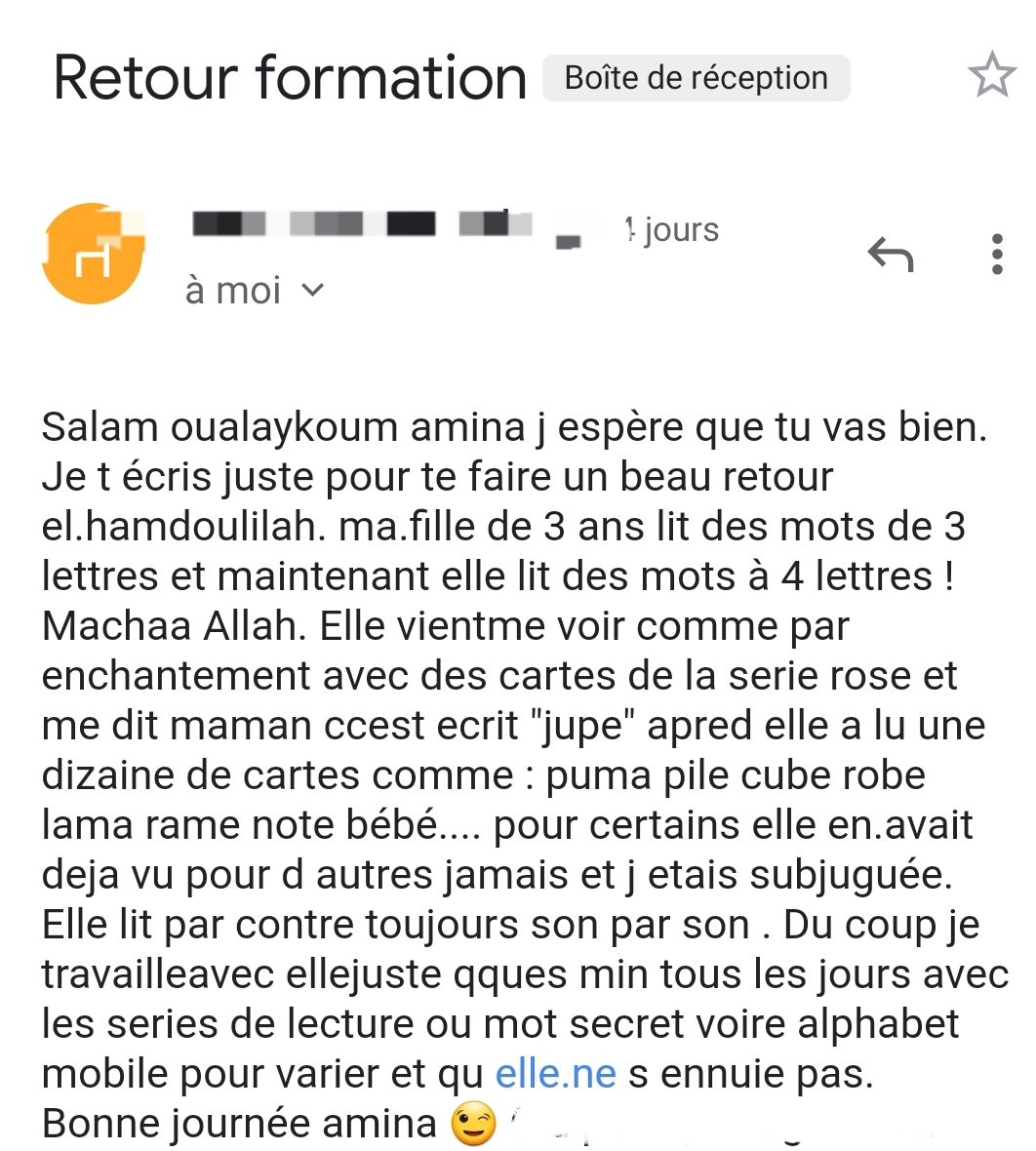
Task: Expand recipient details next to 'à moi'
Action: (x=313, y=290)
